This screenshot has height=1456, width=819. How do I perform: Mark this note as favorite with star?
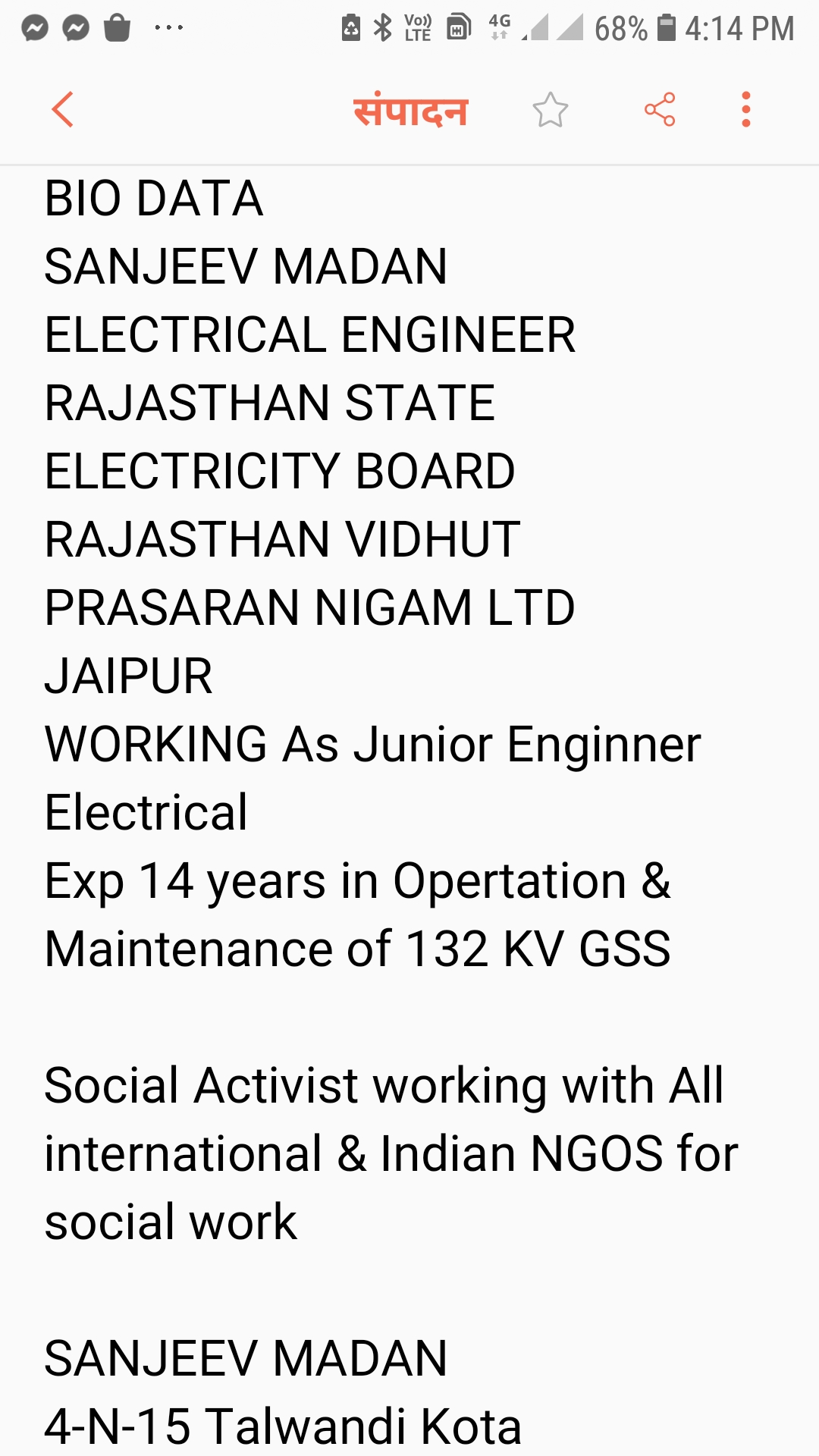551,110
